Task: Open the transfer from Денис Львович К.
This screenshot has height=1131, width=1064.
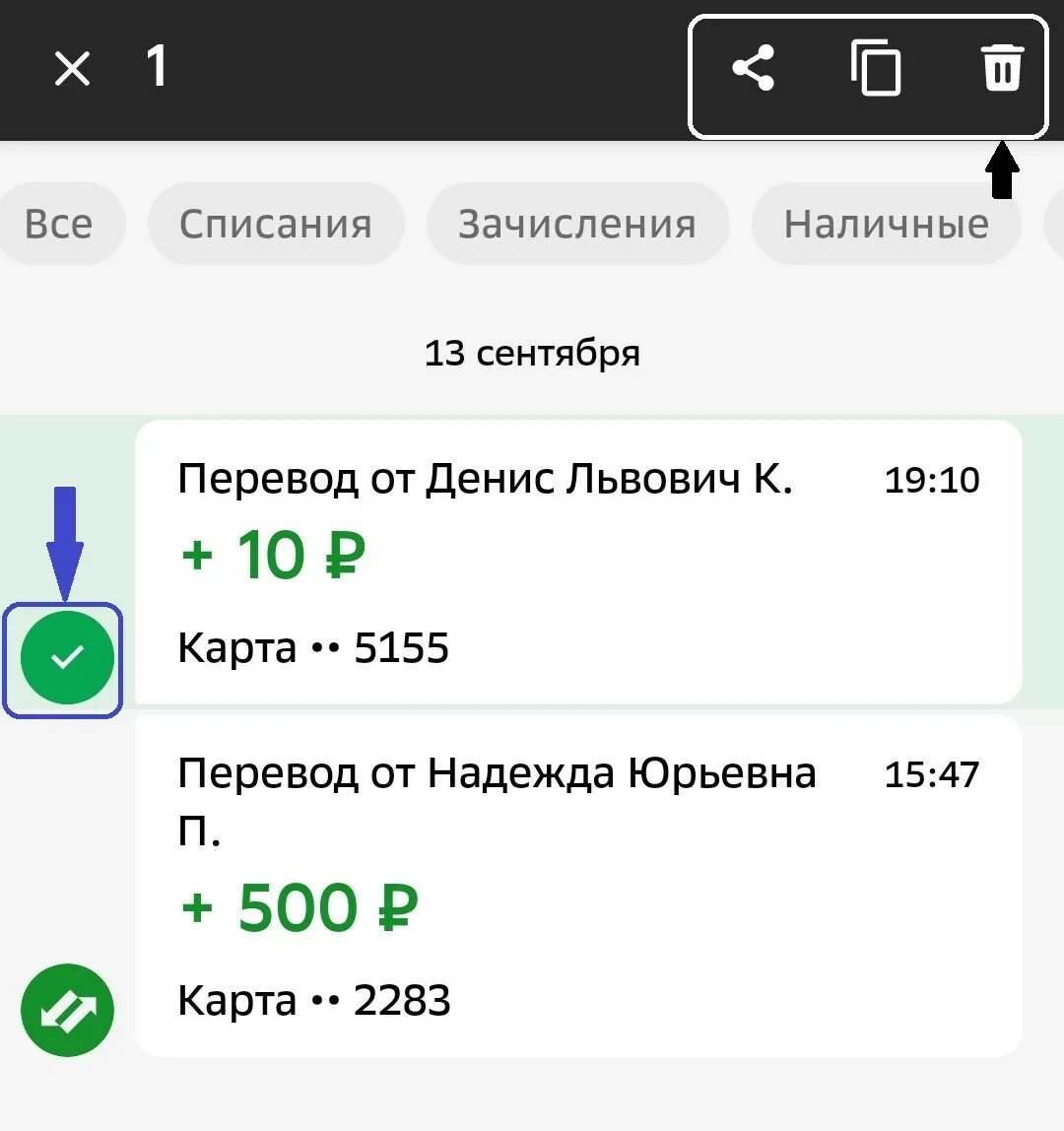Action: [577, 562]
